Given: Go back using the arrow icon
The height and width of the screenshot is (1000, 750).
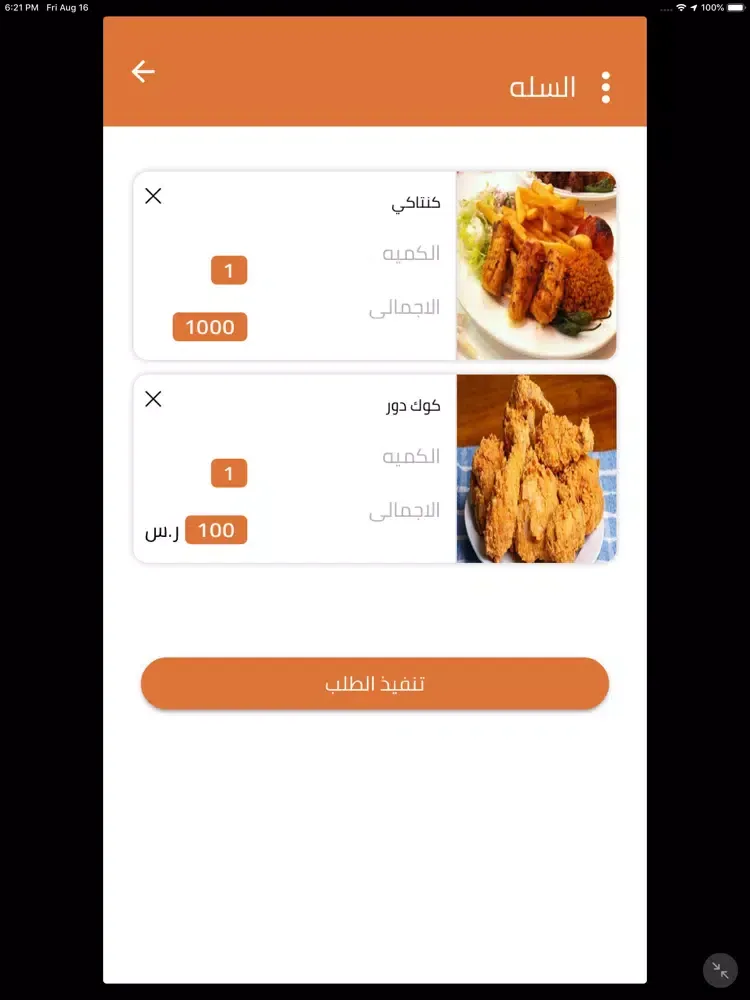Looking at the screenshot, I should pos(143,71).
